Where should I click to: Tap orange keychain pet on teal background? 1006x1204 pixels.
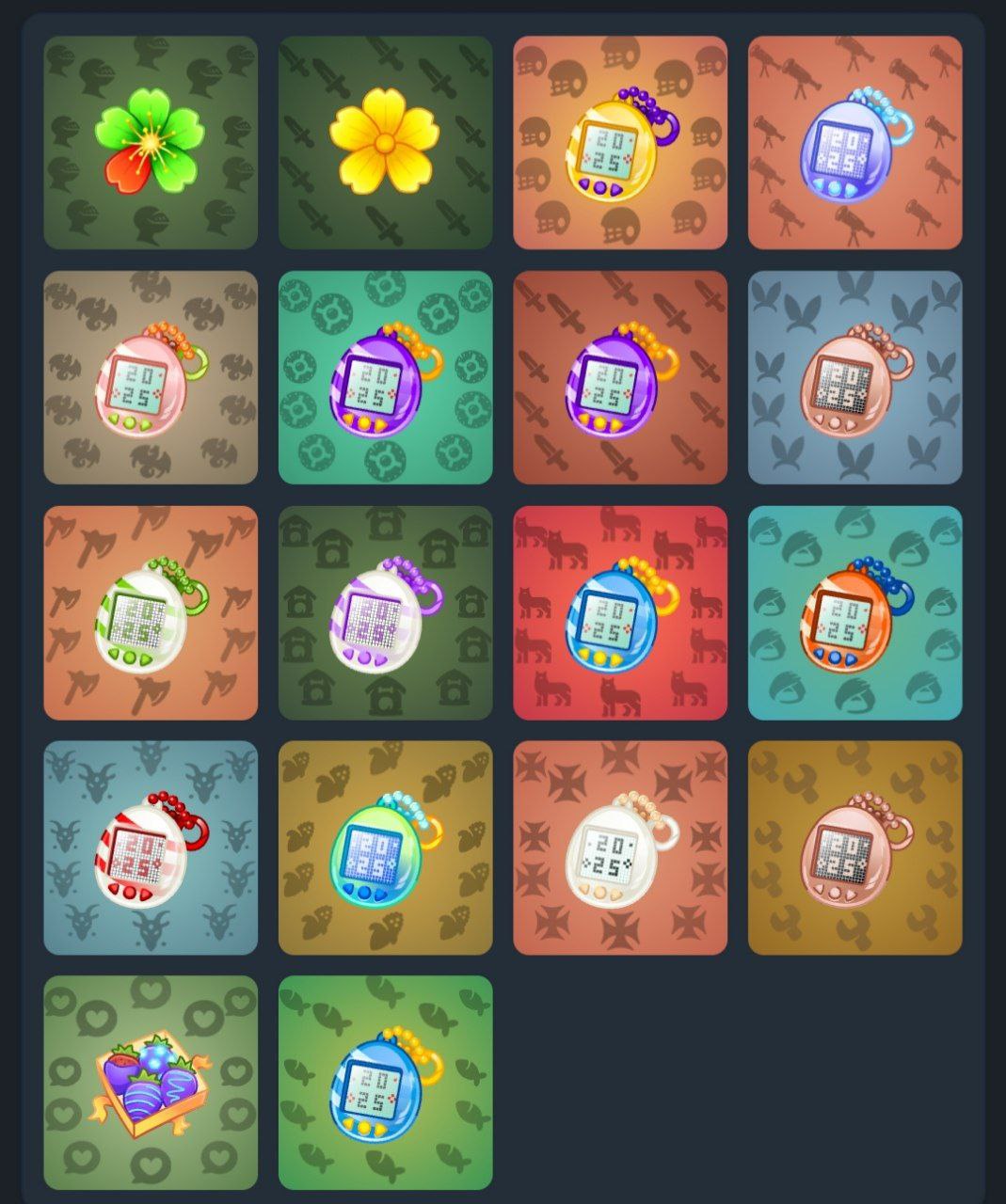coord(854,613)
